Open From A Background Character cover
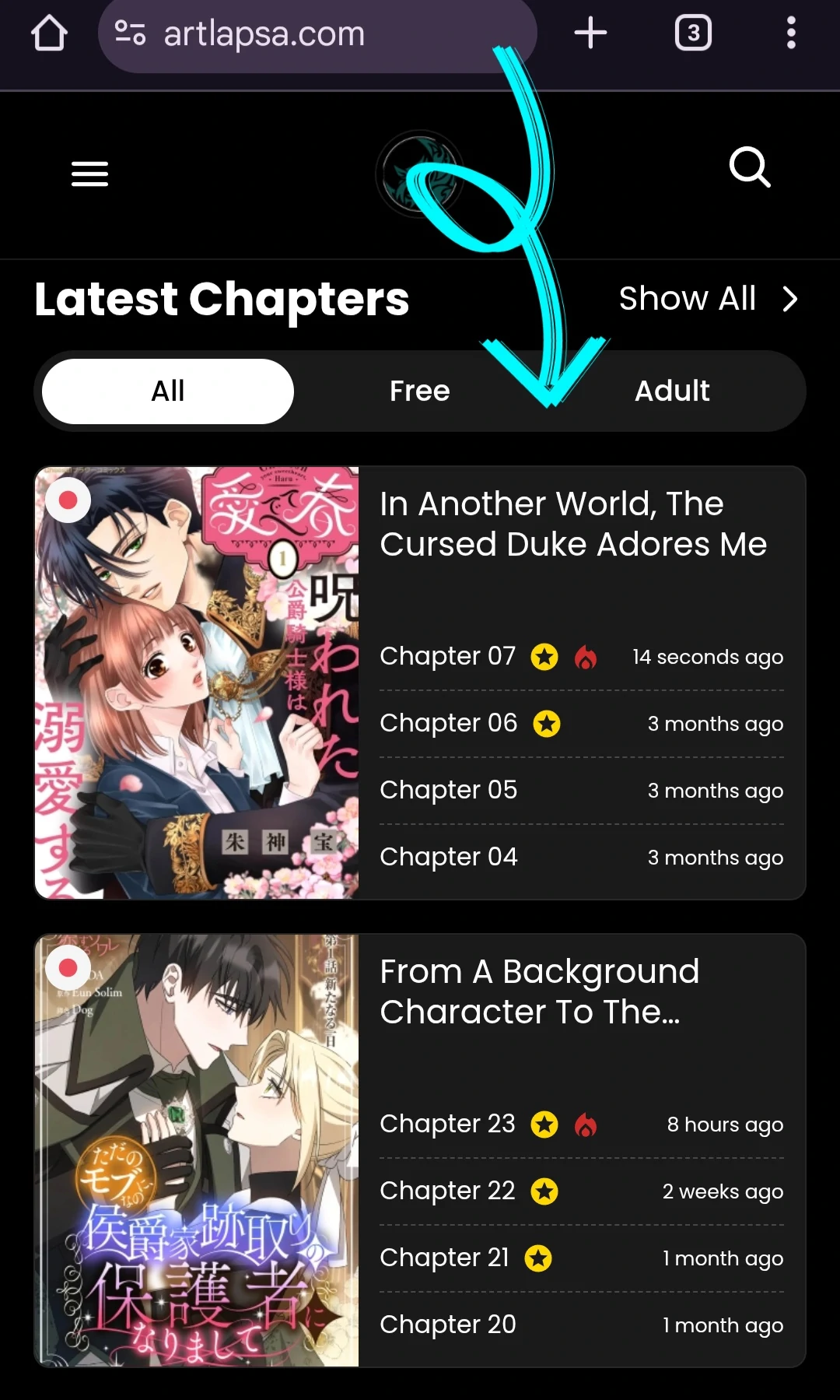 click(197, 1150)
